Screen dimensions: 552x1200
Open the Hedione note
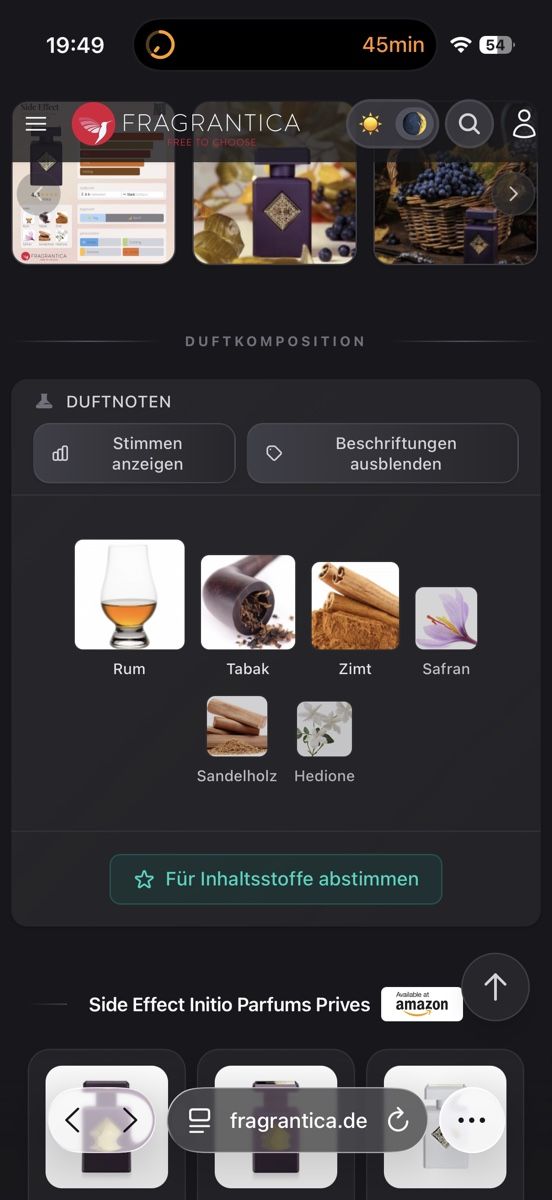pos(324,742)
